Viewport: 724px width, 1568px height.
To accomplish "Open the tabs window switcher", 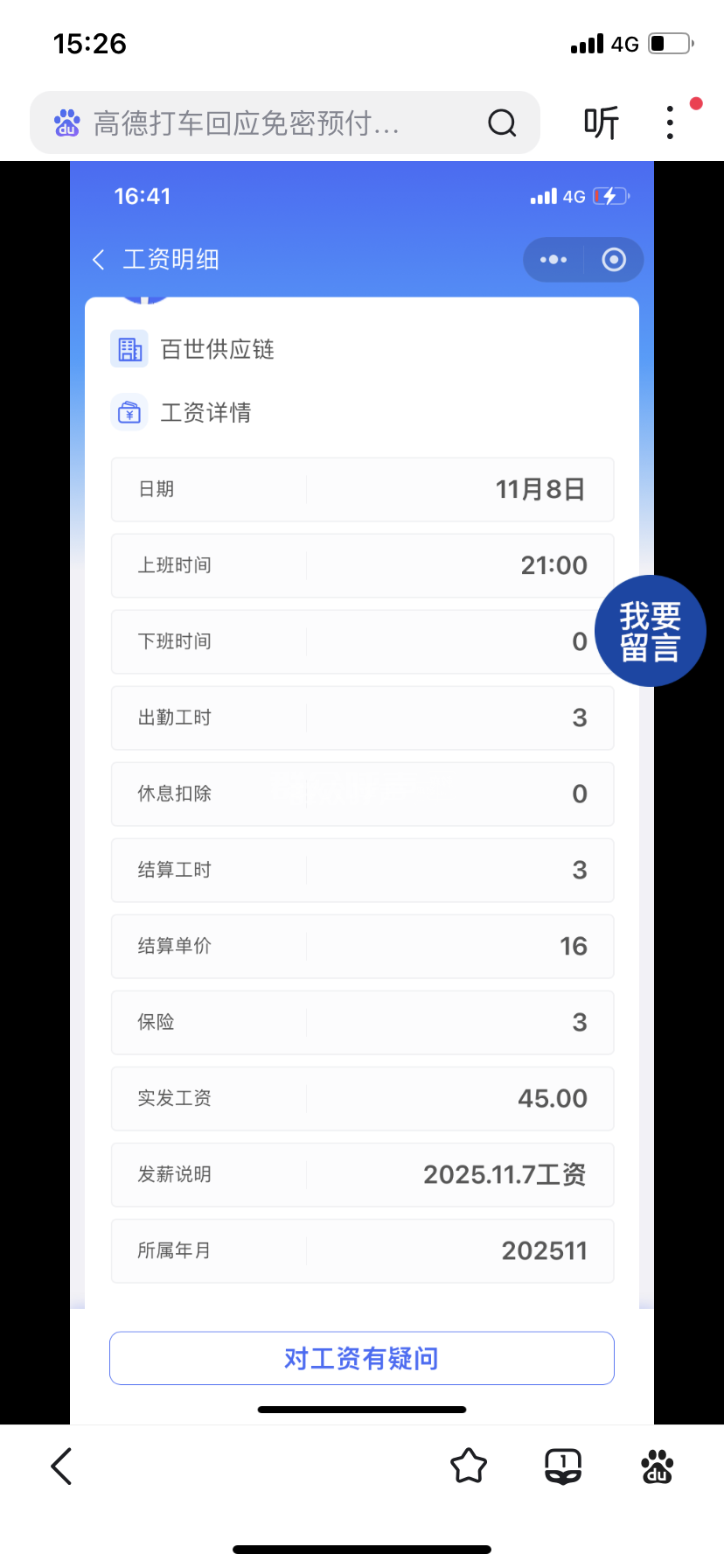I will pos(563,1466).
